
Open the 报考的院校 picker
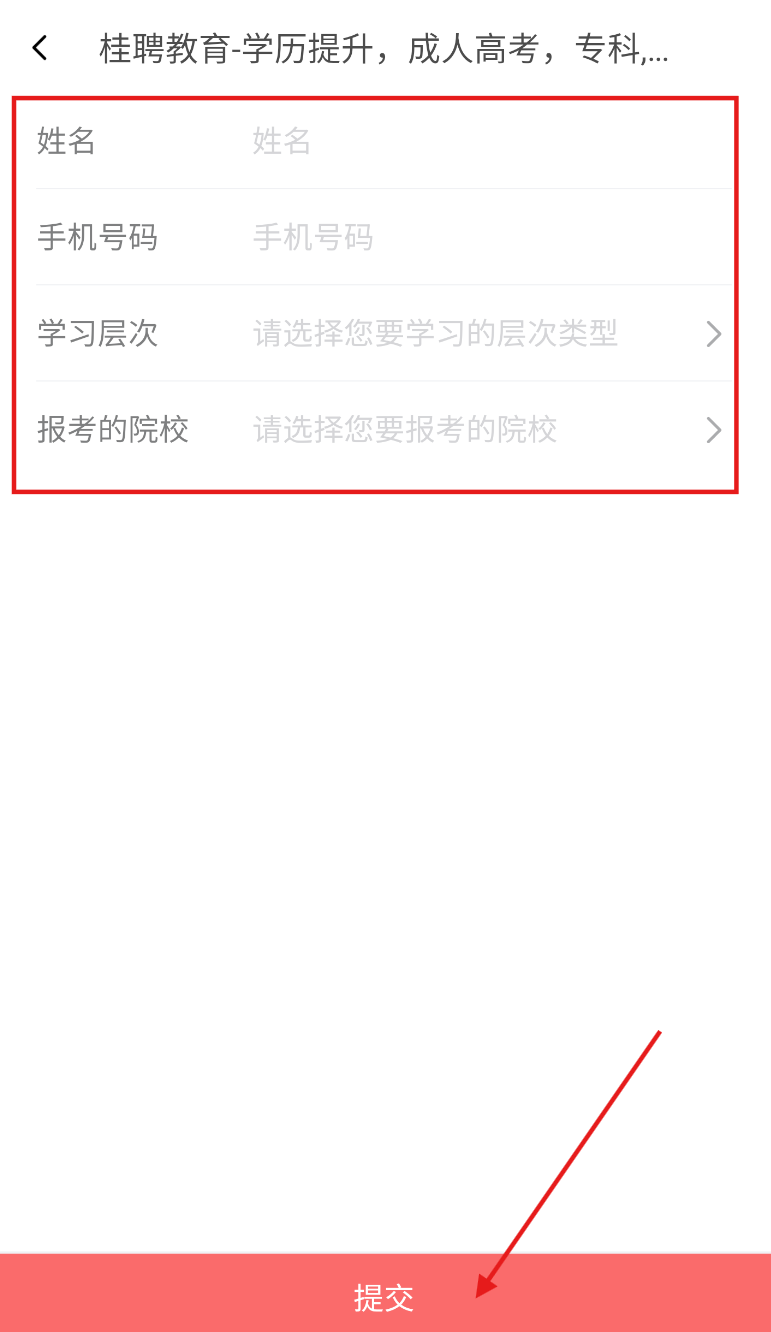384,430
